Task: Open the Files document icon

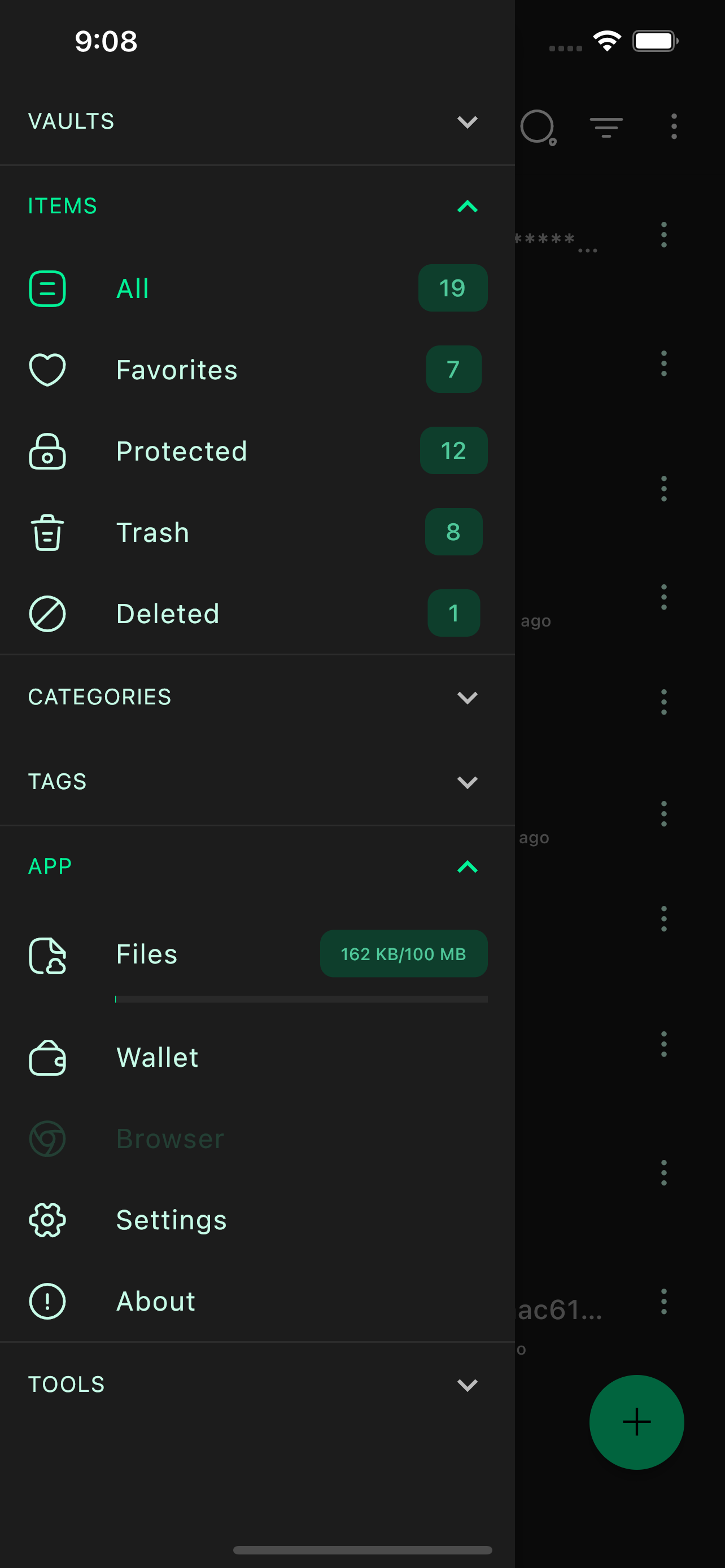Action: (x=47, y=954)
